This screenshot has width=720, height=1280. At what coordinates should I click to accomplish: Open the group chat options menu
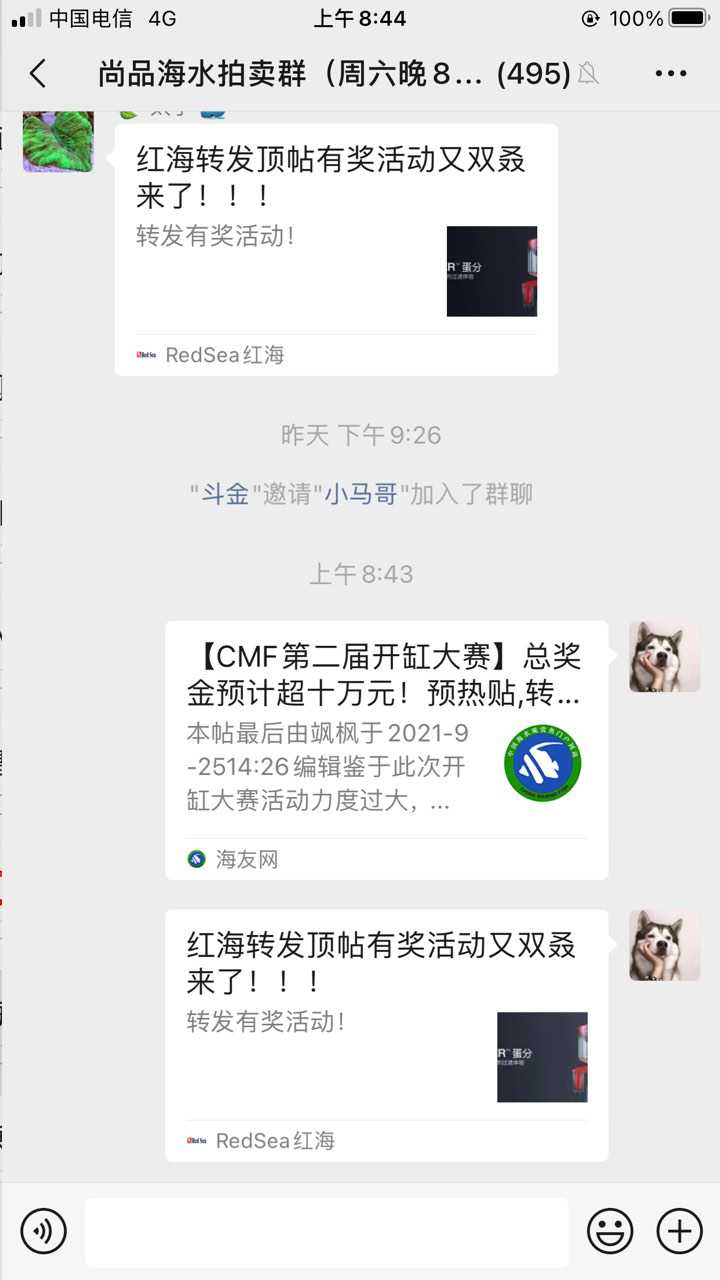tap(670, 73)
